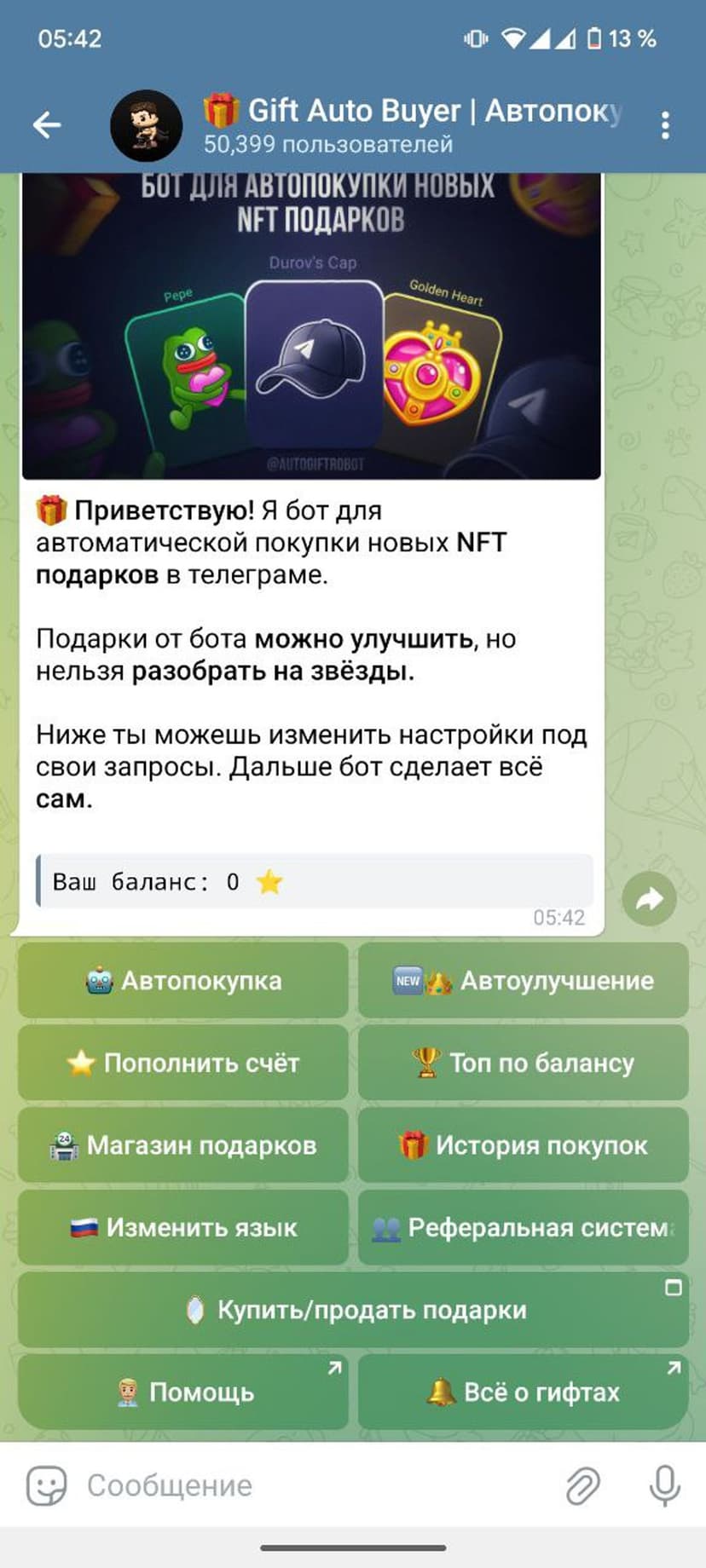
Task: Launch Купить/продать подарки
Action: pyautogui.click(x=353, y=1310)
